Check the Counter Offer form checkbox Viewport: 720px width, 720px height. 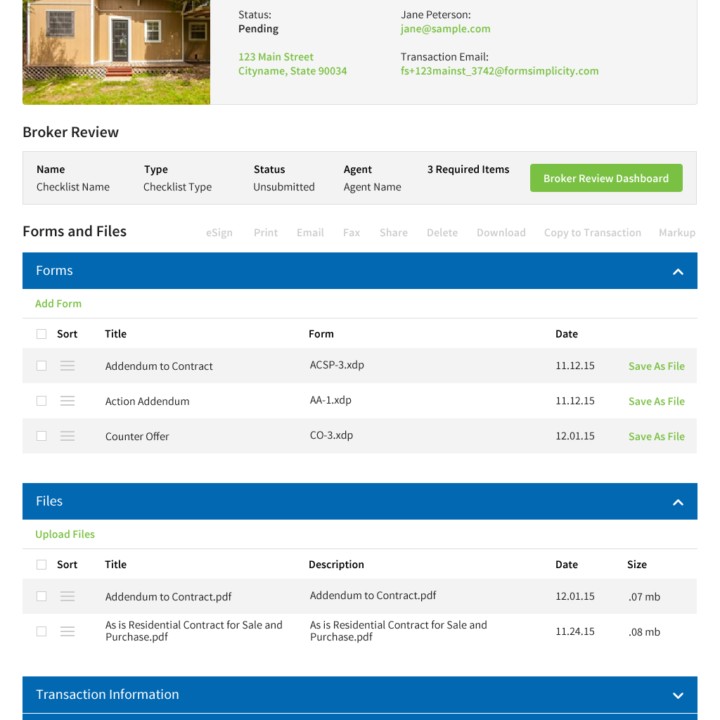[x=41, y=436]
